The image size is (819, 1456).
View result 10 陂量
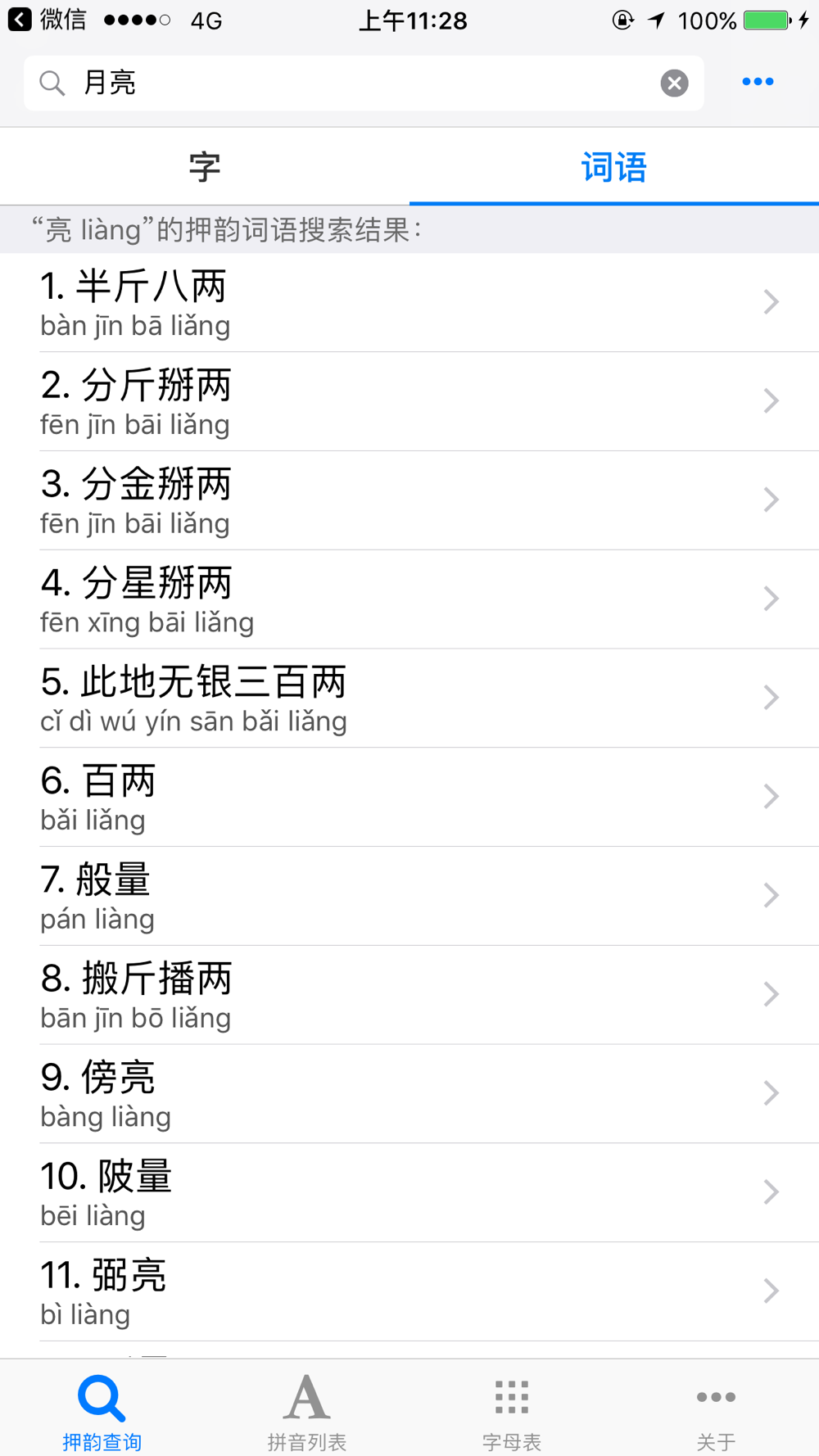coord(409,1193)
